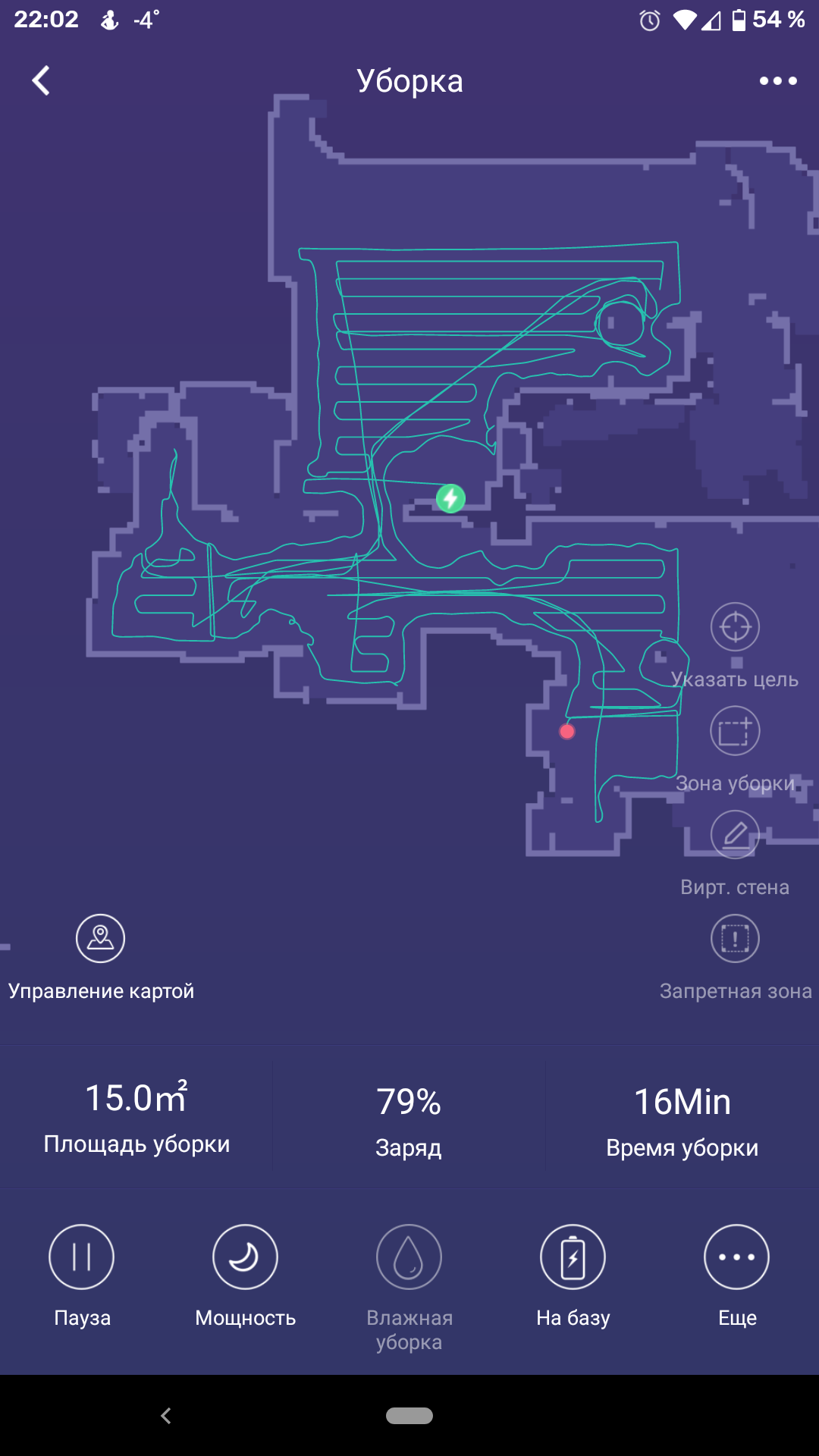
Task: Pause cleaning with Пауза
Action: click(x=82, y=1257)
